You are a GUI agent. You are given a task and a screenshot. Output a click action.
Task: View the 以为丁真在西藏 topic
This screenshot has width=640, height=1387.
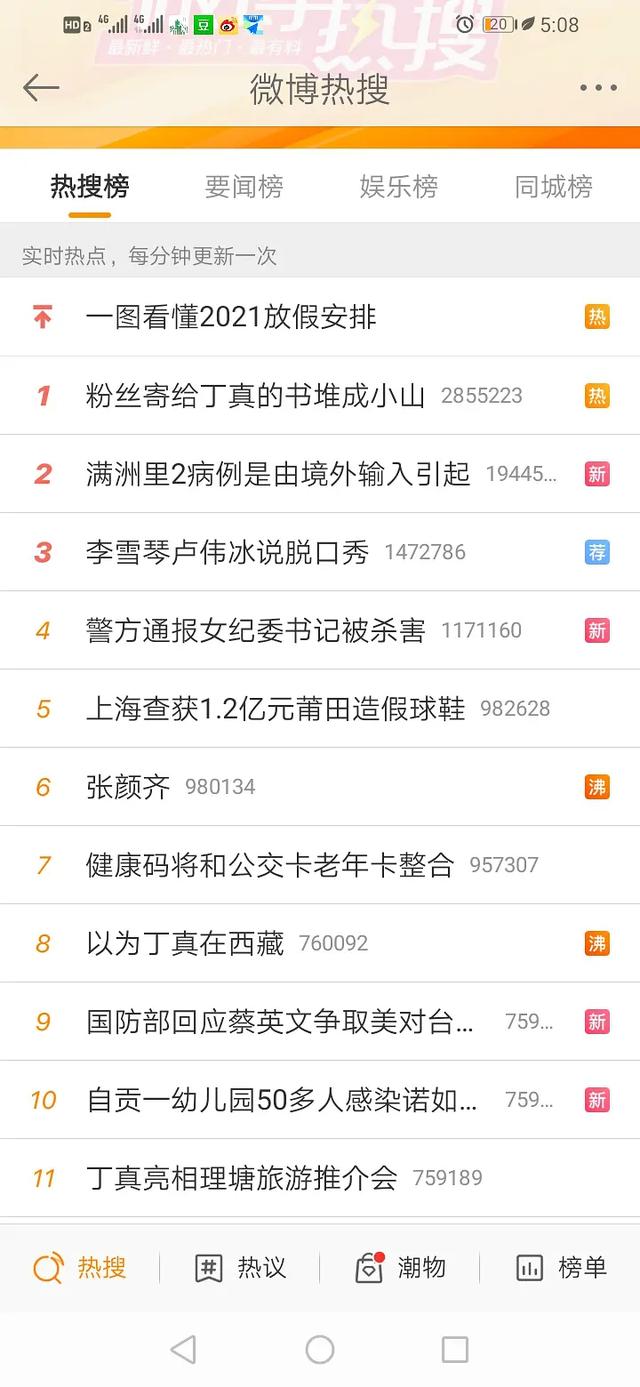pos(185,943)
